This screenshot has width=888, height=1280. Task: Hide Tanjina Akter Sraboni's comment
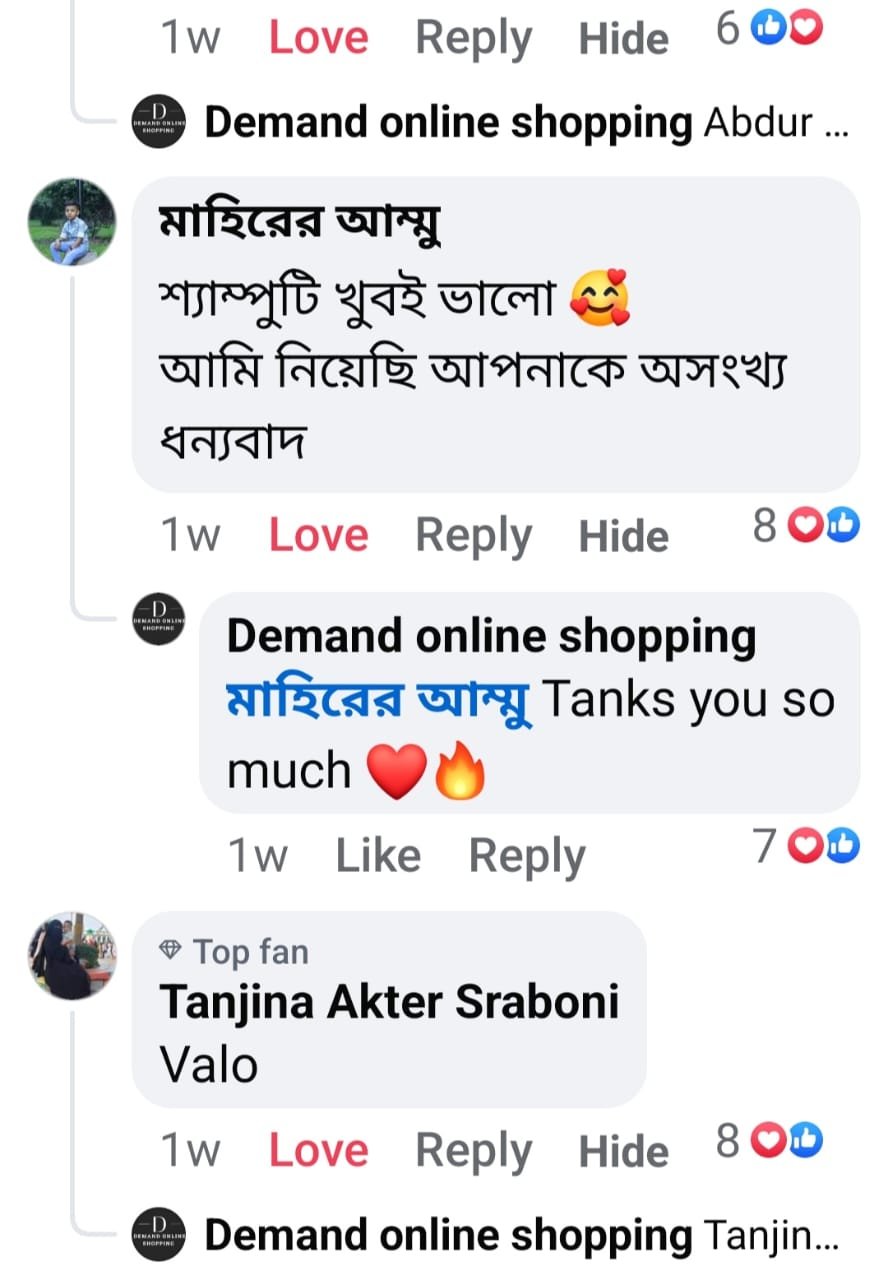click(623, 1151)
